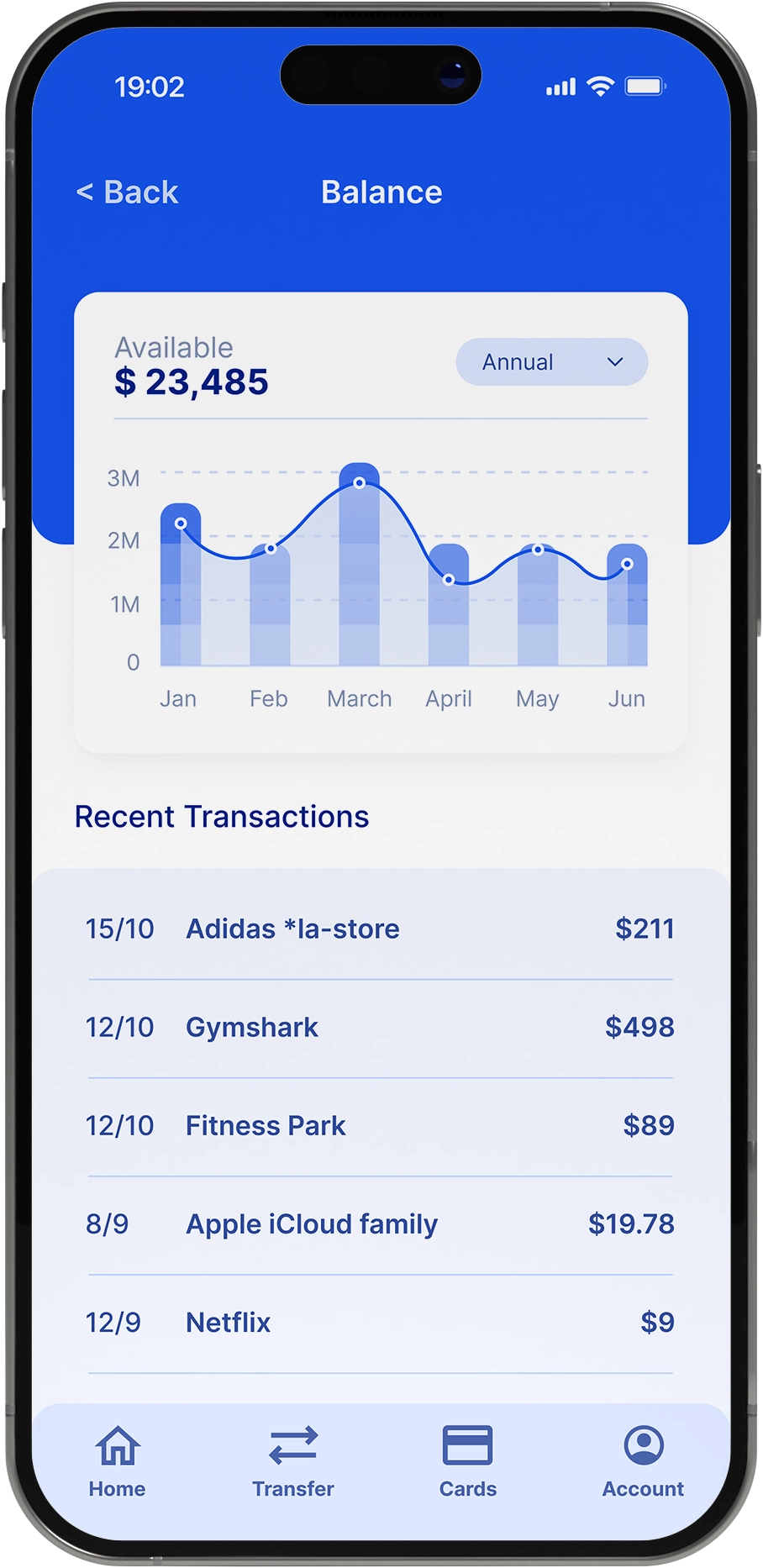Image resolution: width=763 pixels, height=1568 pixels.
Task: Open the Adidas *la-store transaction
Action: pyautogui.click(x=380, y=929)
